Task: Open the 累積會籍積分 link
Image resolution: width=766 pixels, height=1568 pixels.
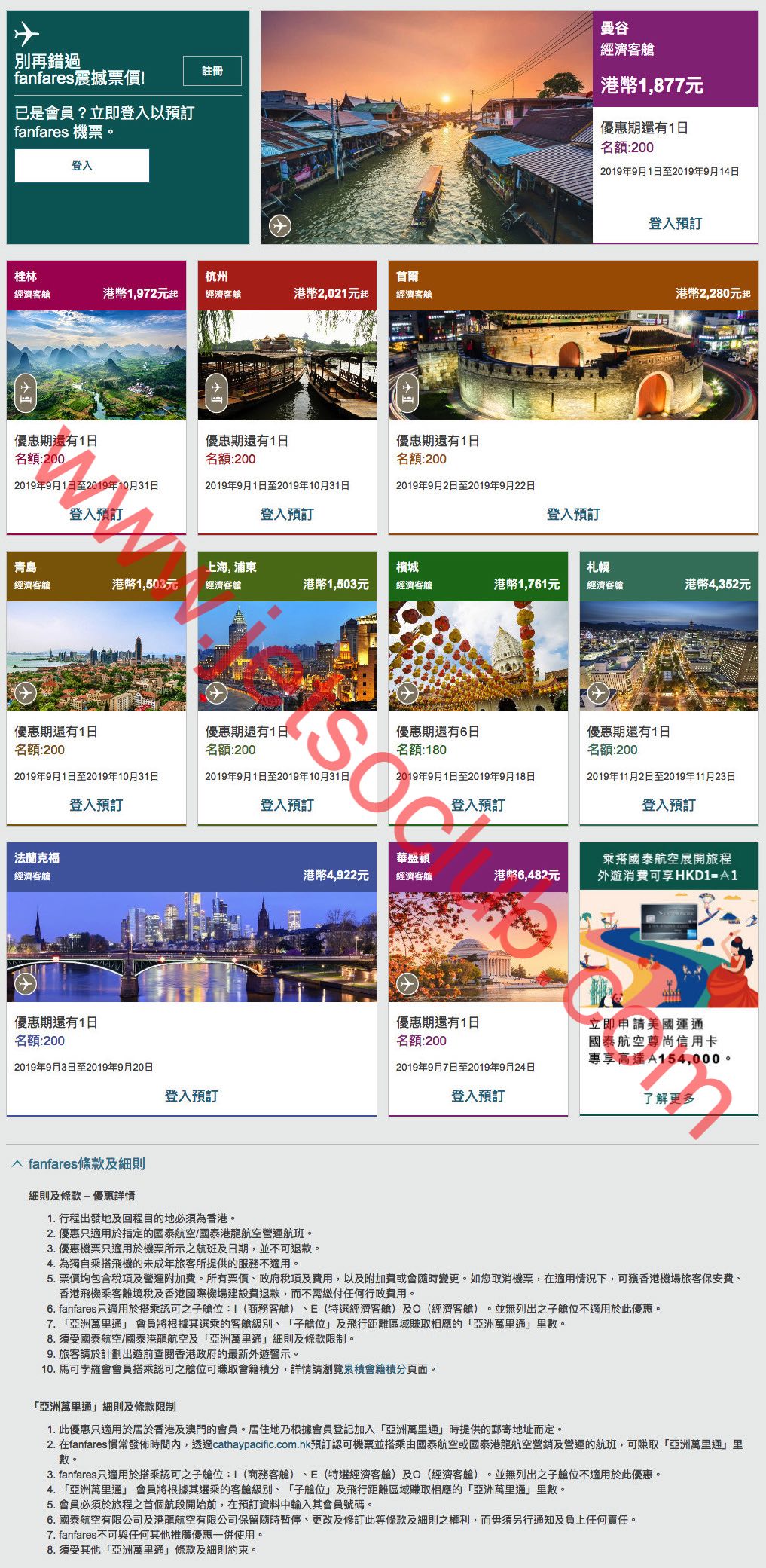Action: [374, 1369]
